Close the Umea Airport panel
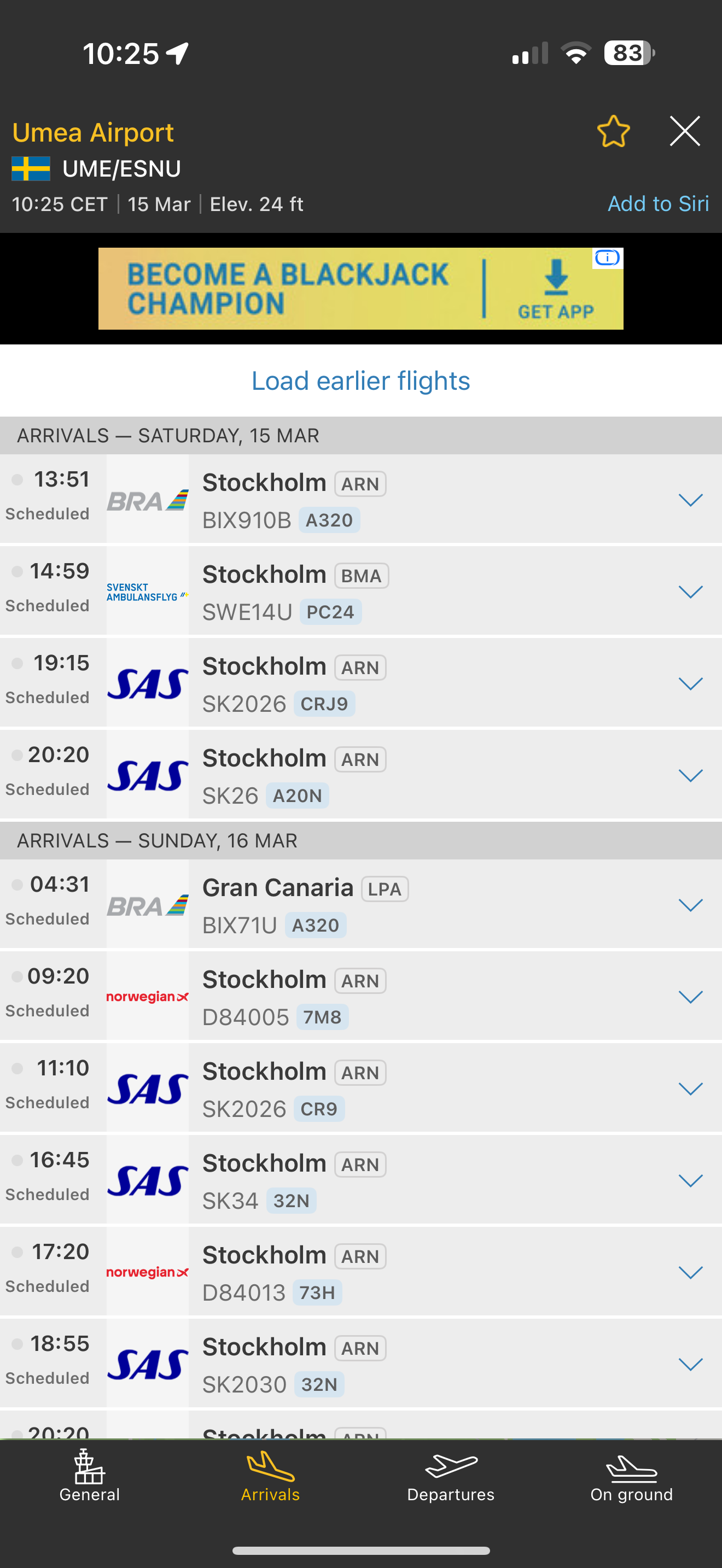The height and width of the screenshot is (1568, 722). pyautogui.click(x=685, y=131)
